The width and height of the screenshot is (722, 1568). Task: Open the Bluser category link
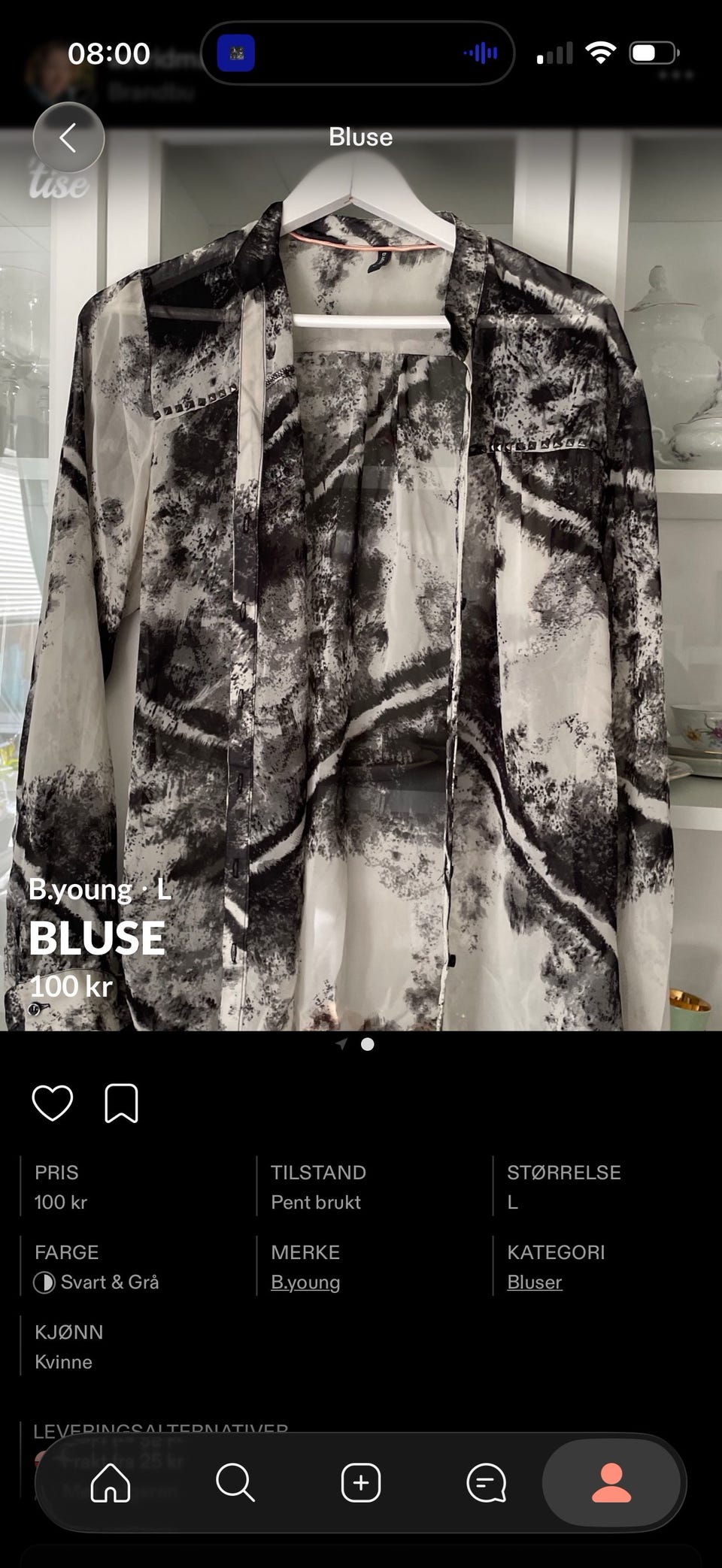click(x=535, y=1282)
